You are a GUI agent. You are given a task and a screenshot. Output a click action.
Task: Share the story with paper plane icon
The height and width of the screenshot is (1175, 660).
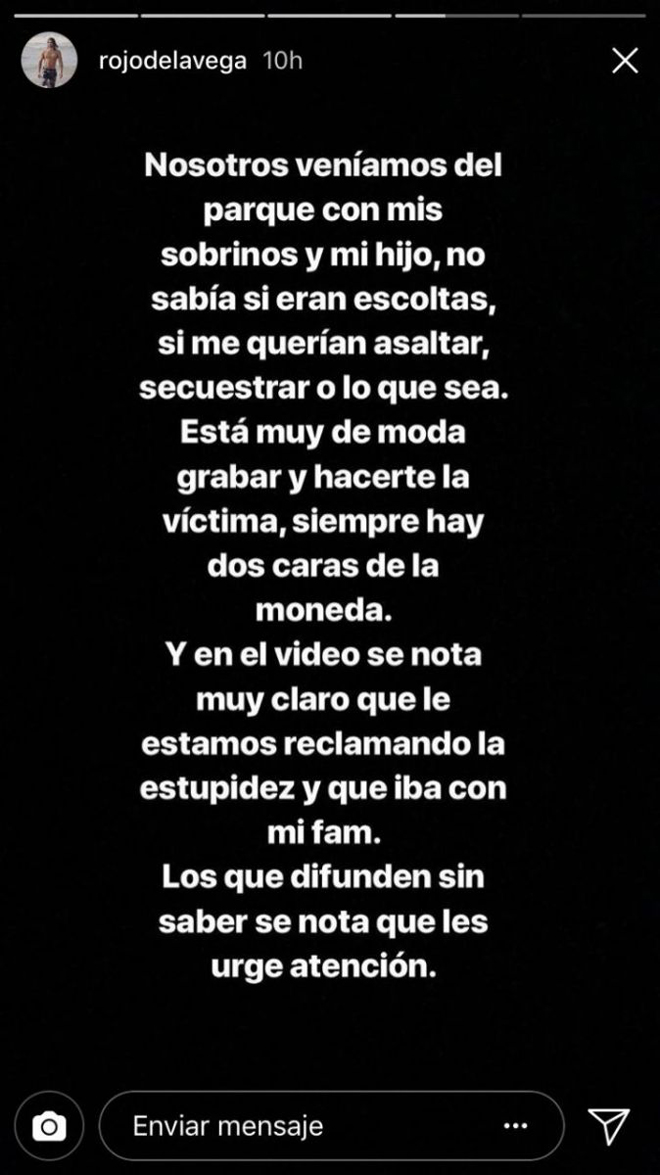(x=608, y=1126)
